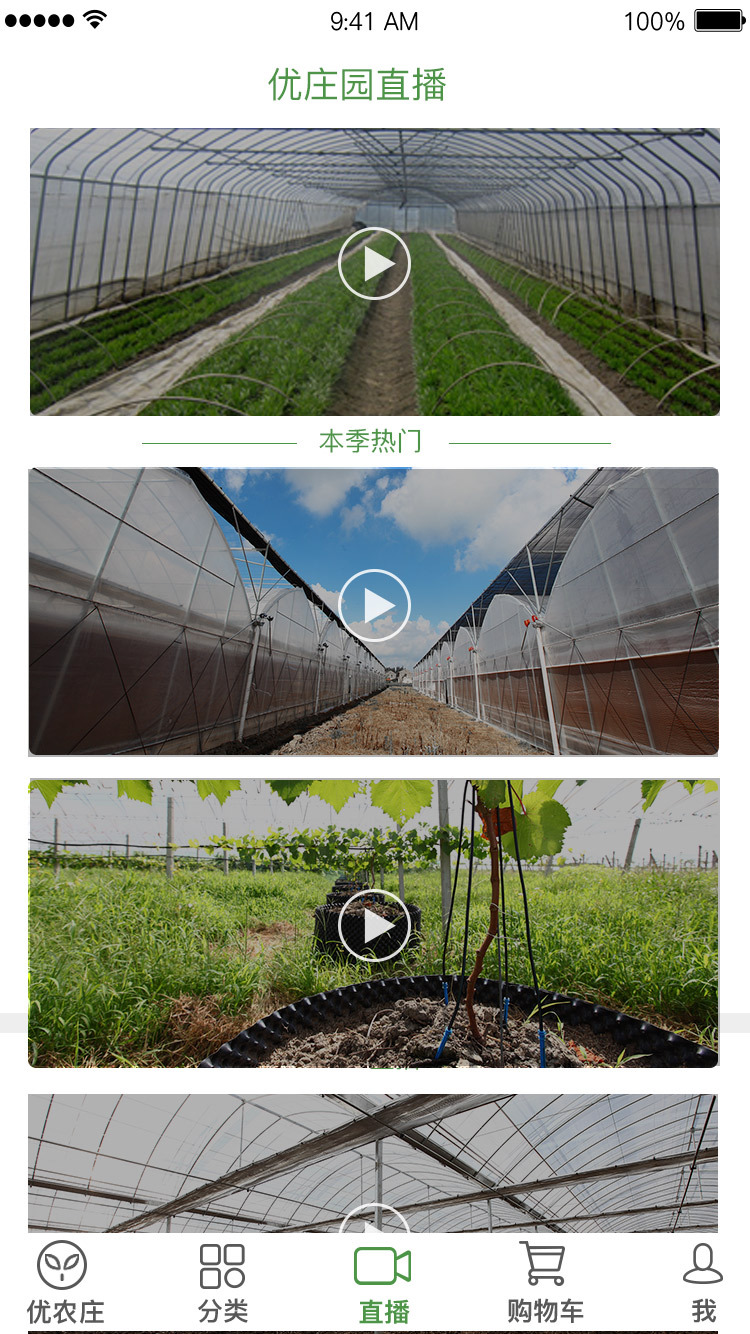Select the 直播 live tab
750x1334 pixels.
click(x=383, y=1282)
